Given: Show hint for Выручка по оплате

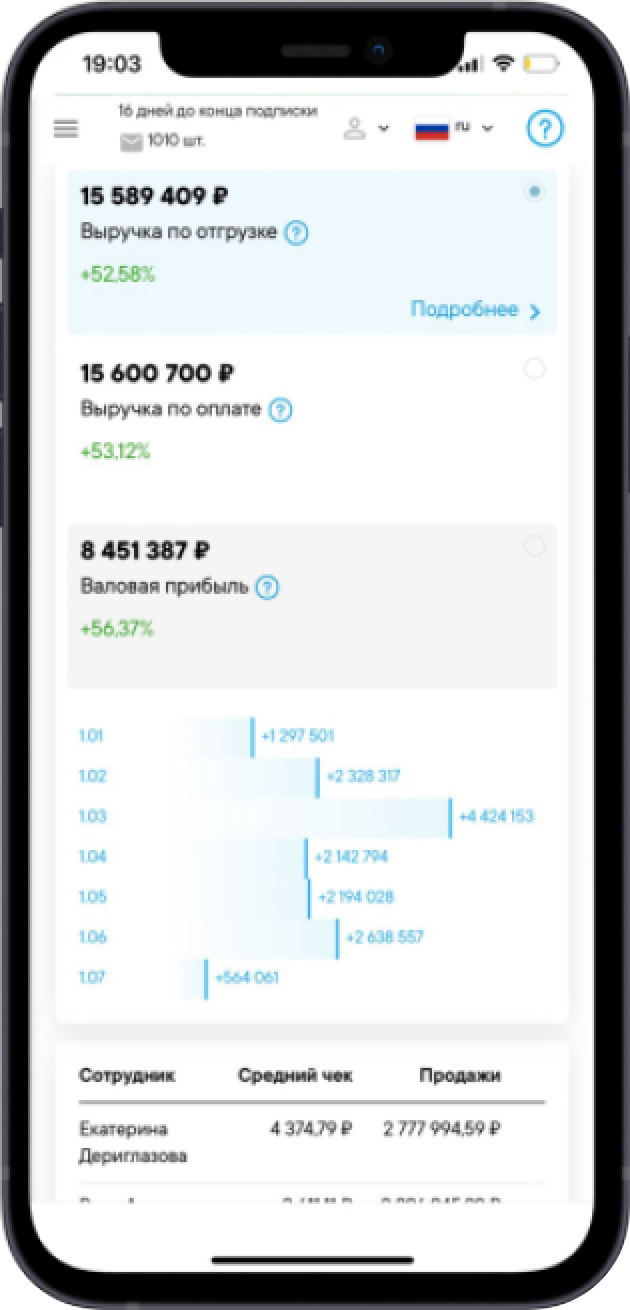Looking at the screenshot, I should [281, 409].
